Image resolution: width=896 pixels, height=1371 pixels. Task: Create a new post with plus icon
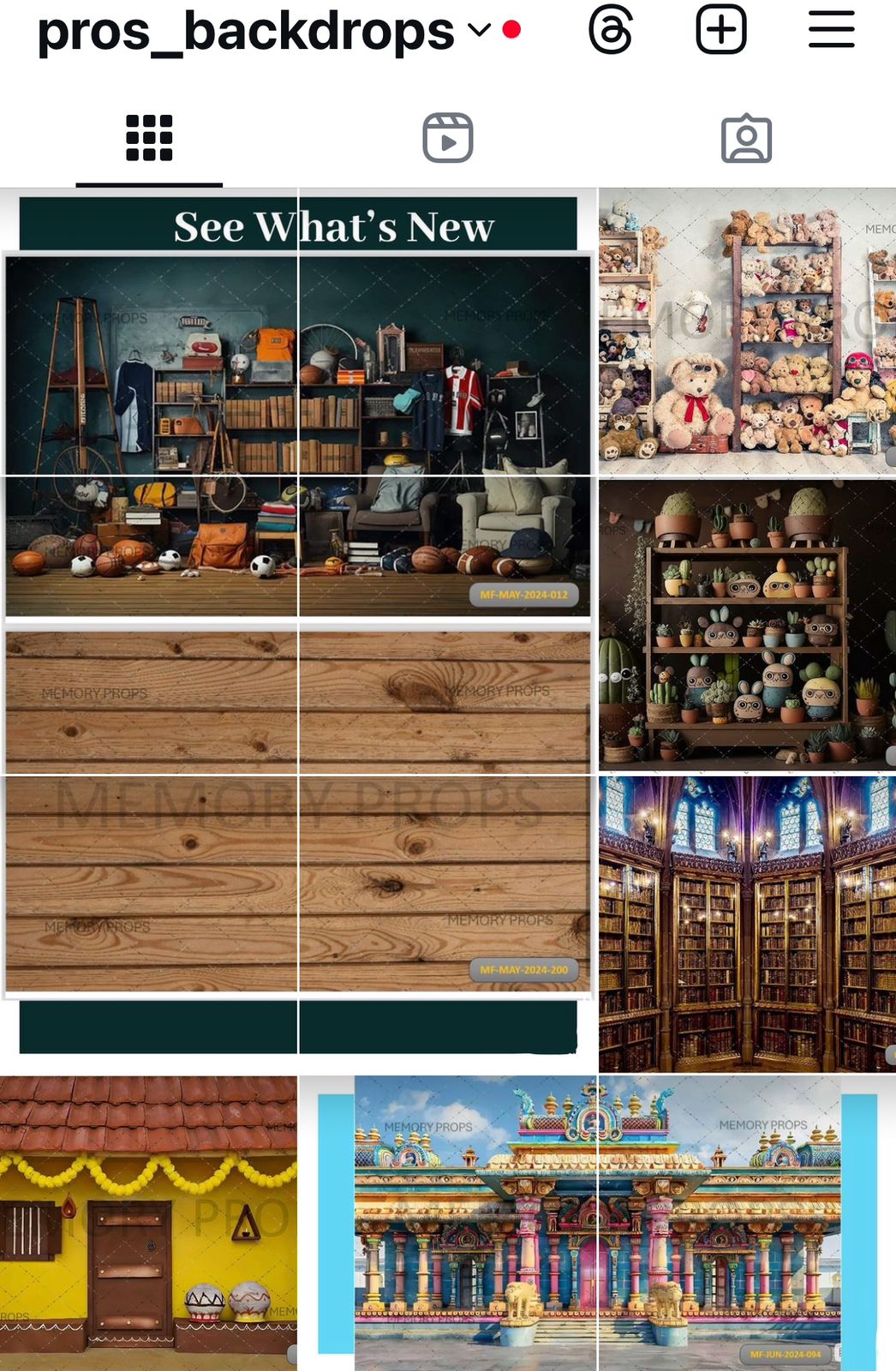(x=720, y=30)
